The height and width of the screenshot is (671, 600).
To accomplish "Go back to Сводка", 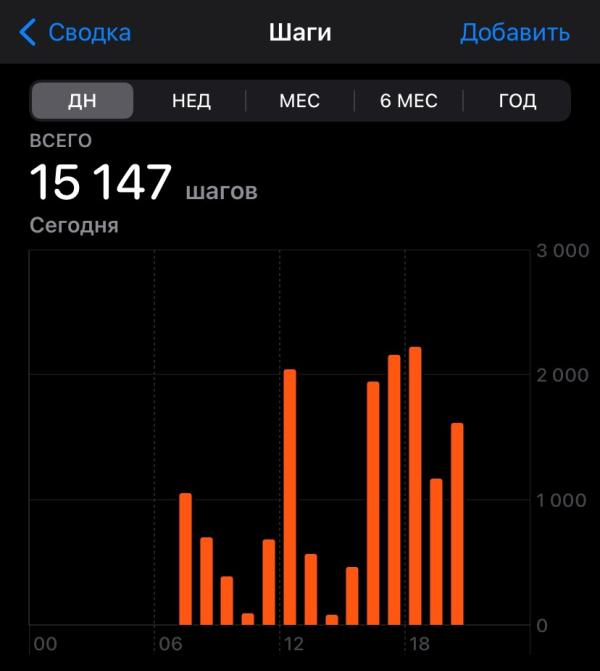I will pos(75,32).
